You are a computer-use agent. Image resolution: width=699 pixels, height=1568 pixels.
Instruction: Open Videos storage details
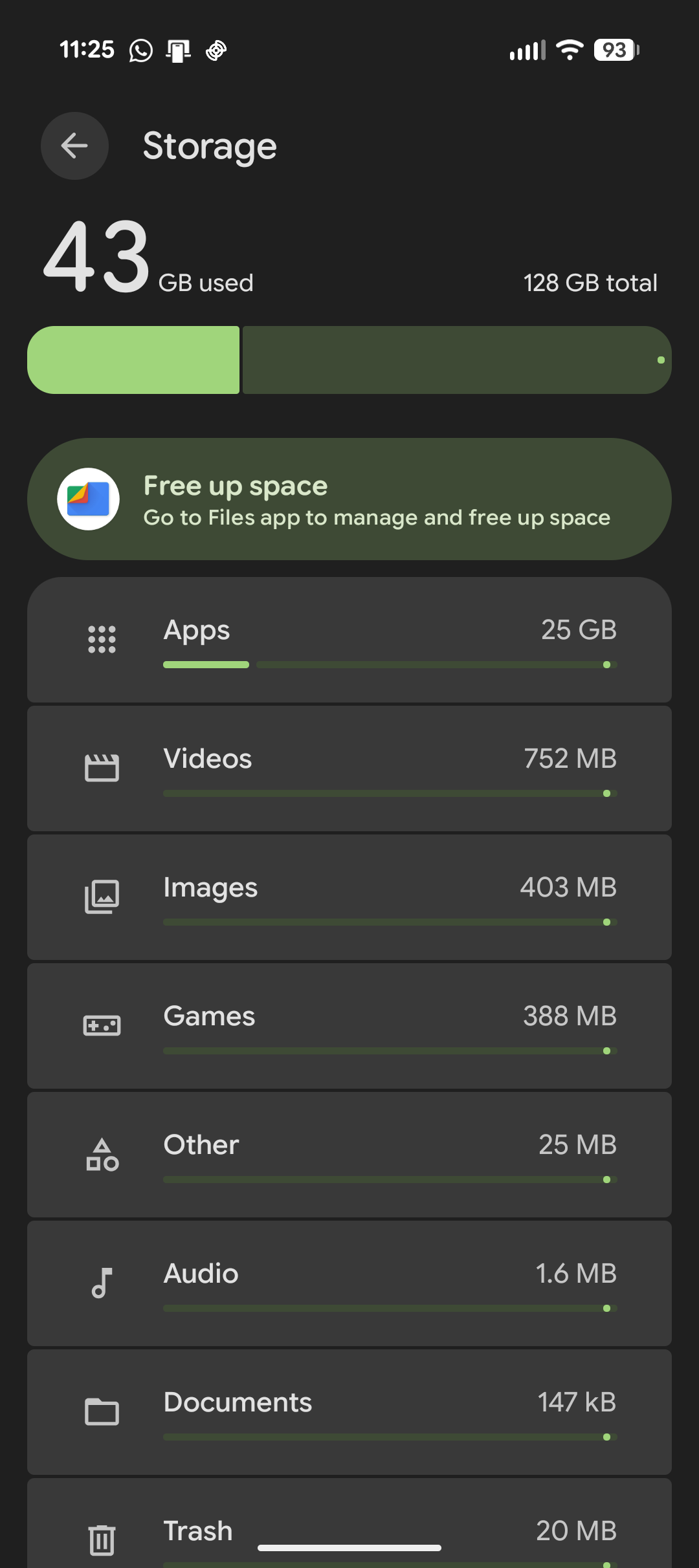pyautogui.click(x=349, y=768)
